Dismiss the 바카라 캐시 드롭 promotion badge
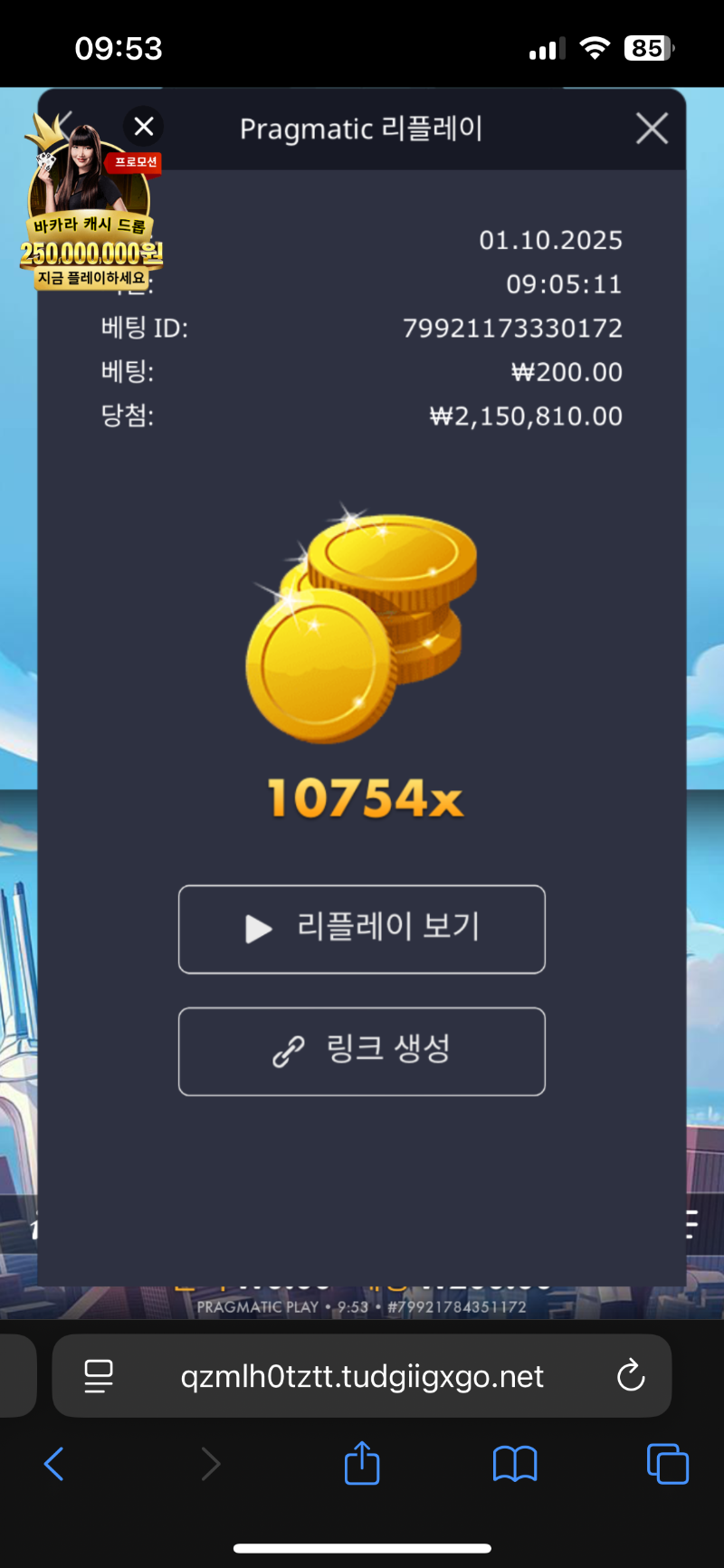The width and height of the screenshot is (724, 1568). (x=144, y=127)
